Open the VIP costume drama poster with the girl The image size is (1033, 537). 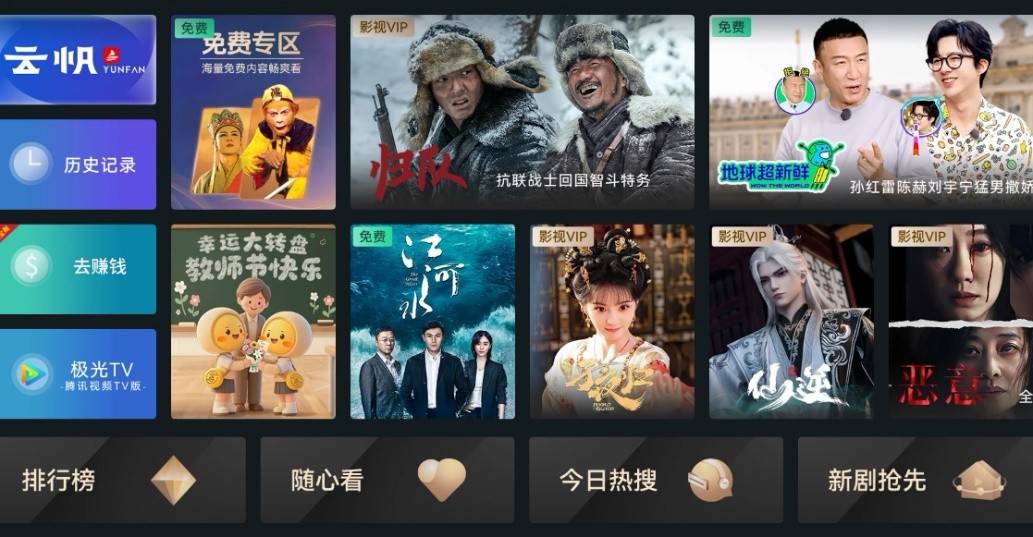pyautogui.click(x=612, y=321)
